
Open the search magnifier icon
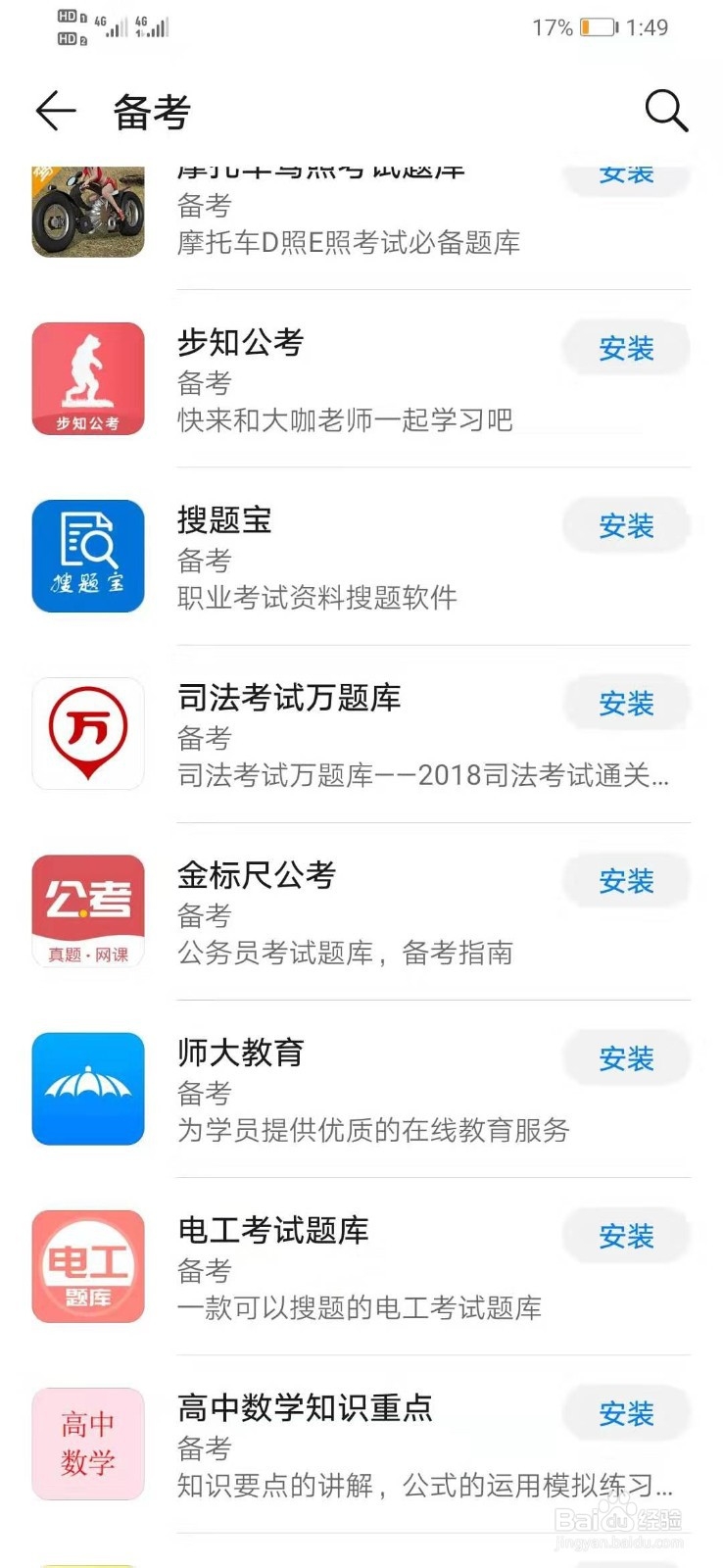(x=667, y=110)
